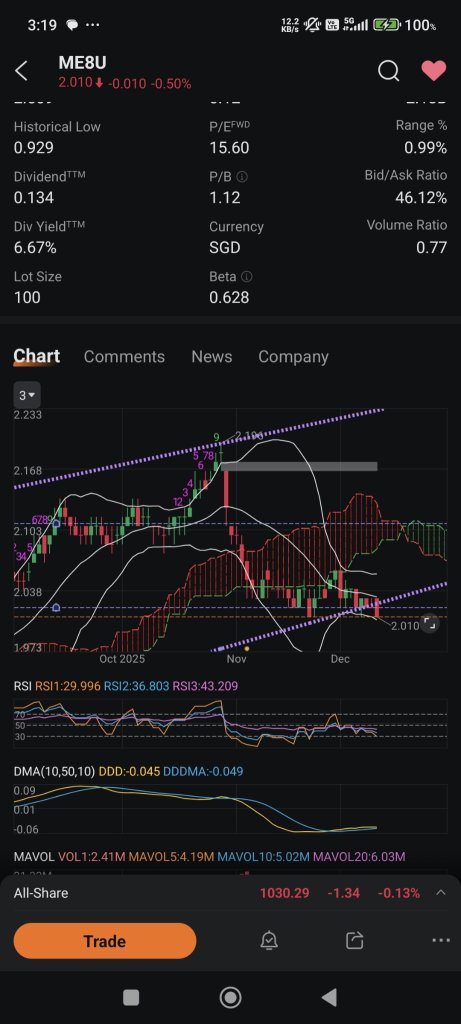Tap the orange Trade button

(104, 941)
